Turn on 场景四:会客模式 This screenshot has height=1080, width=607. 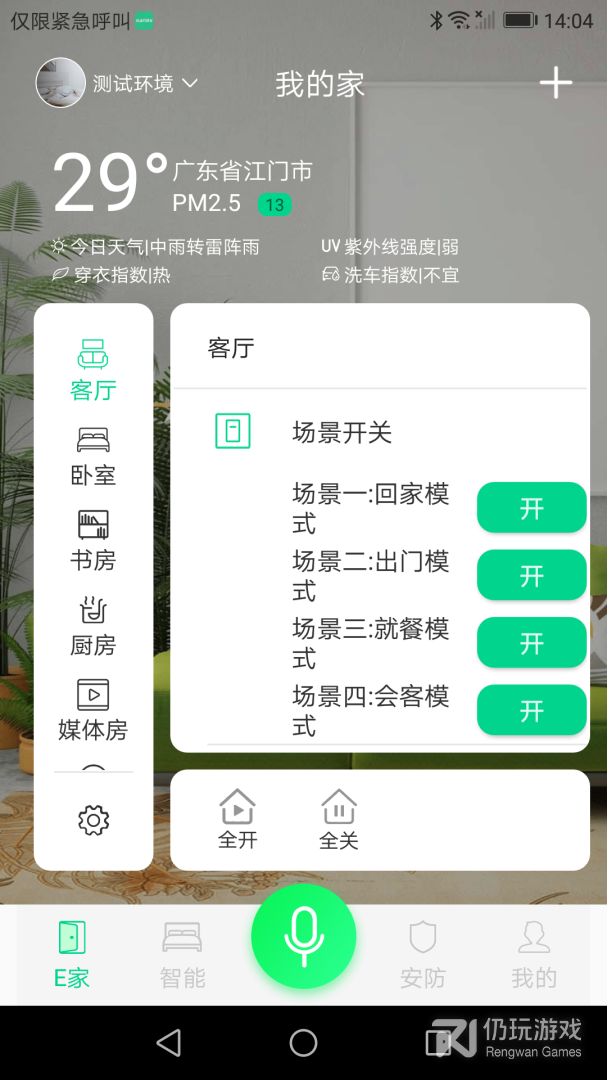[531, 711]
